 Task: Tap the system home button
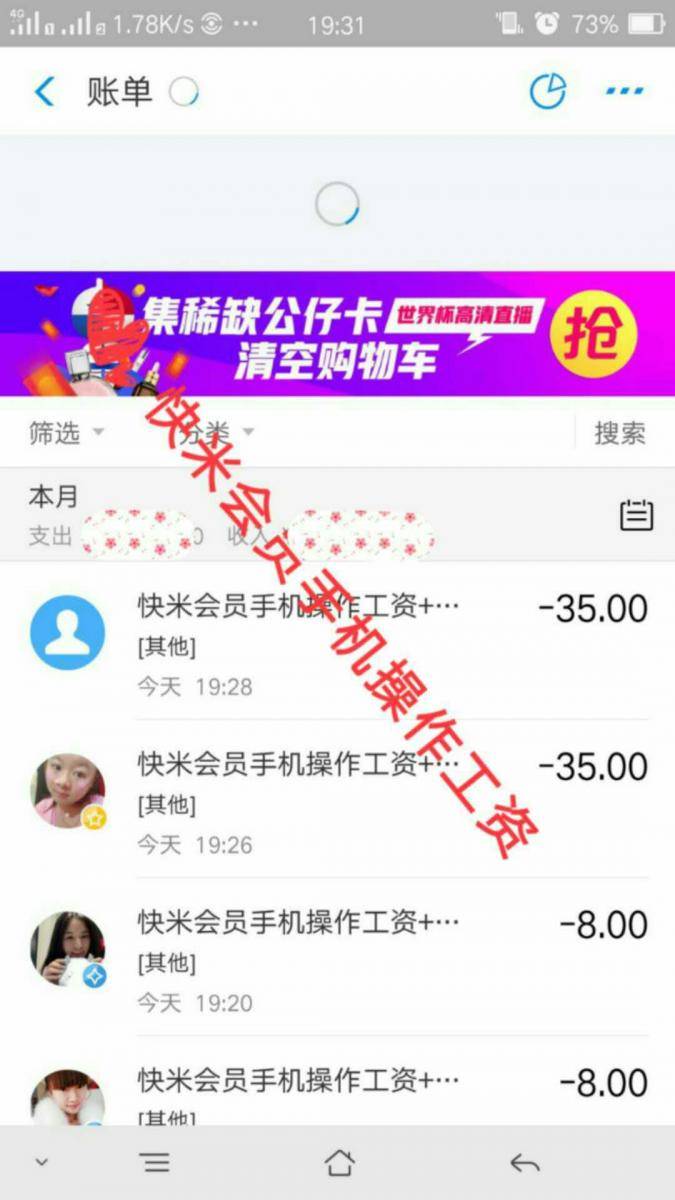tap(339, 1162)
